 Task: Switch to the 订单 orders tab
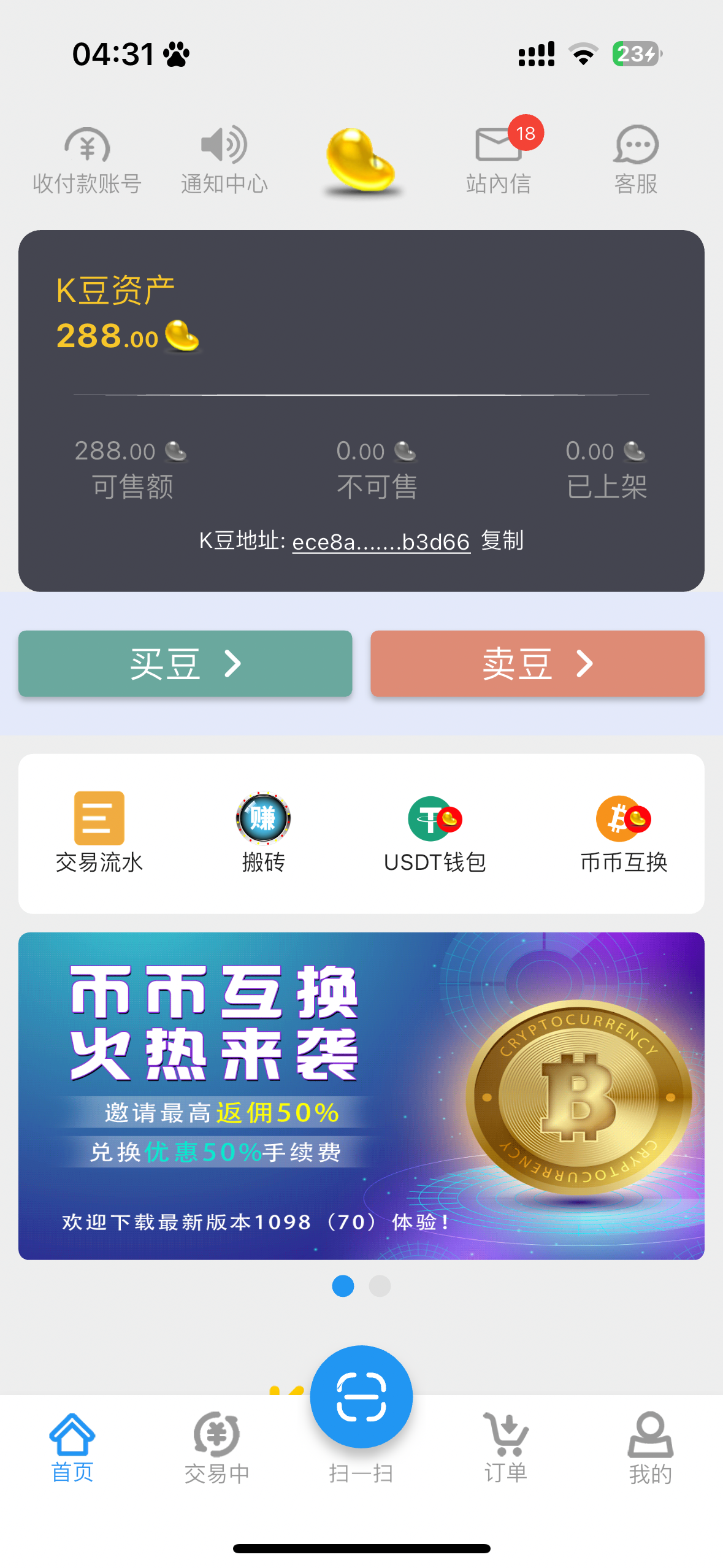coord(506,1449)
